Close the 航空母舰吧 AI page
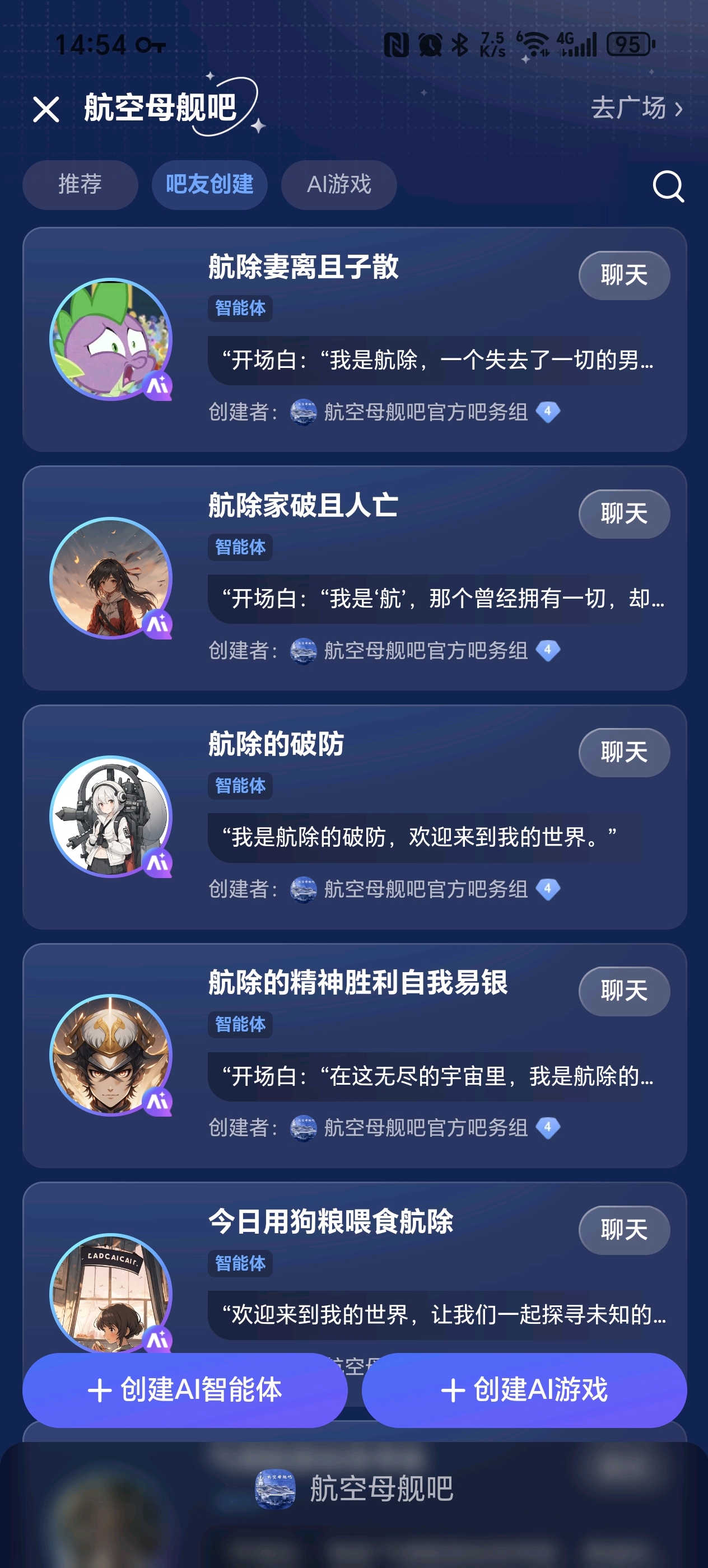Viewport: 708px width, 1568px height. [46, 110]
